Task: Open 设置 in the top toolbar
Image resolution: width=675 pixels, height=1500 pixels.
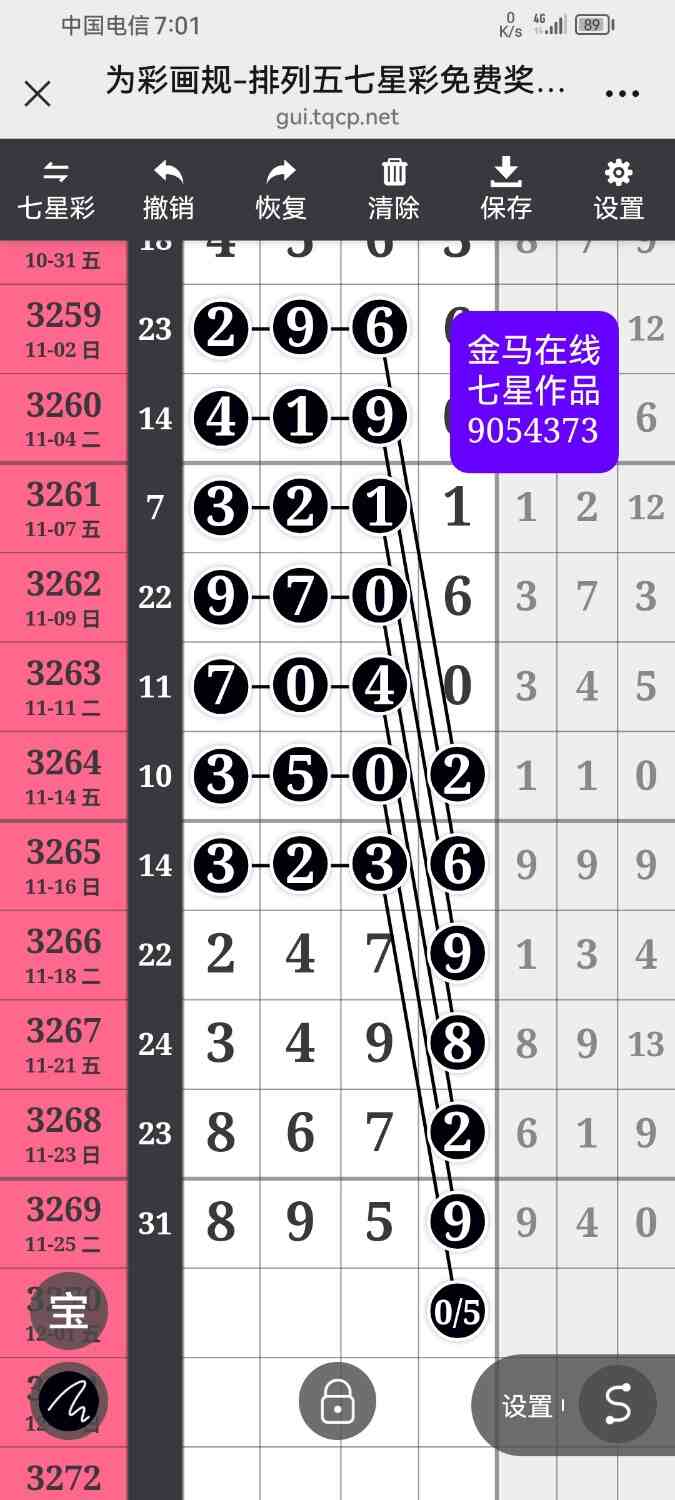Action: coord(619,190)
